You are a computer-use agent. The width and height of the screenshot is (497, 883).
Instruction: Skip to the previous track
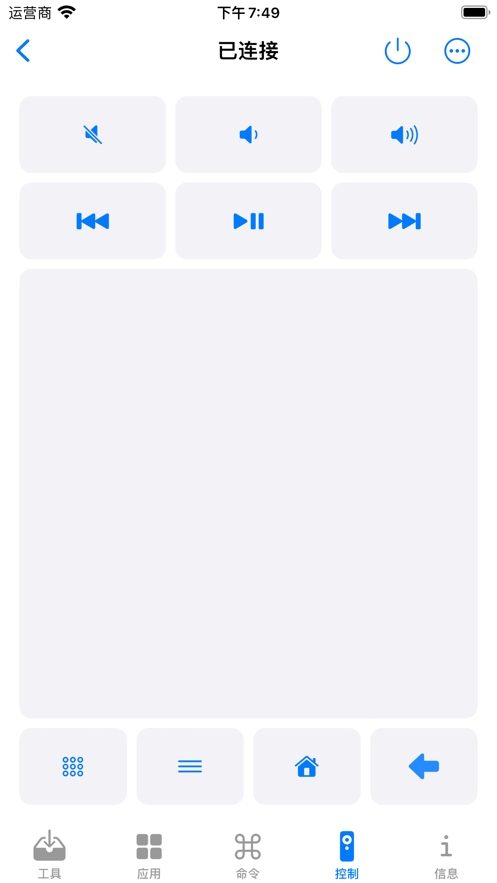click(x=93, y=221)
